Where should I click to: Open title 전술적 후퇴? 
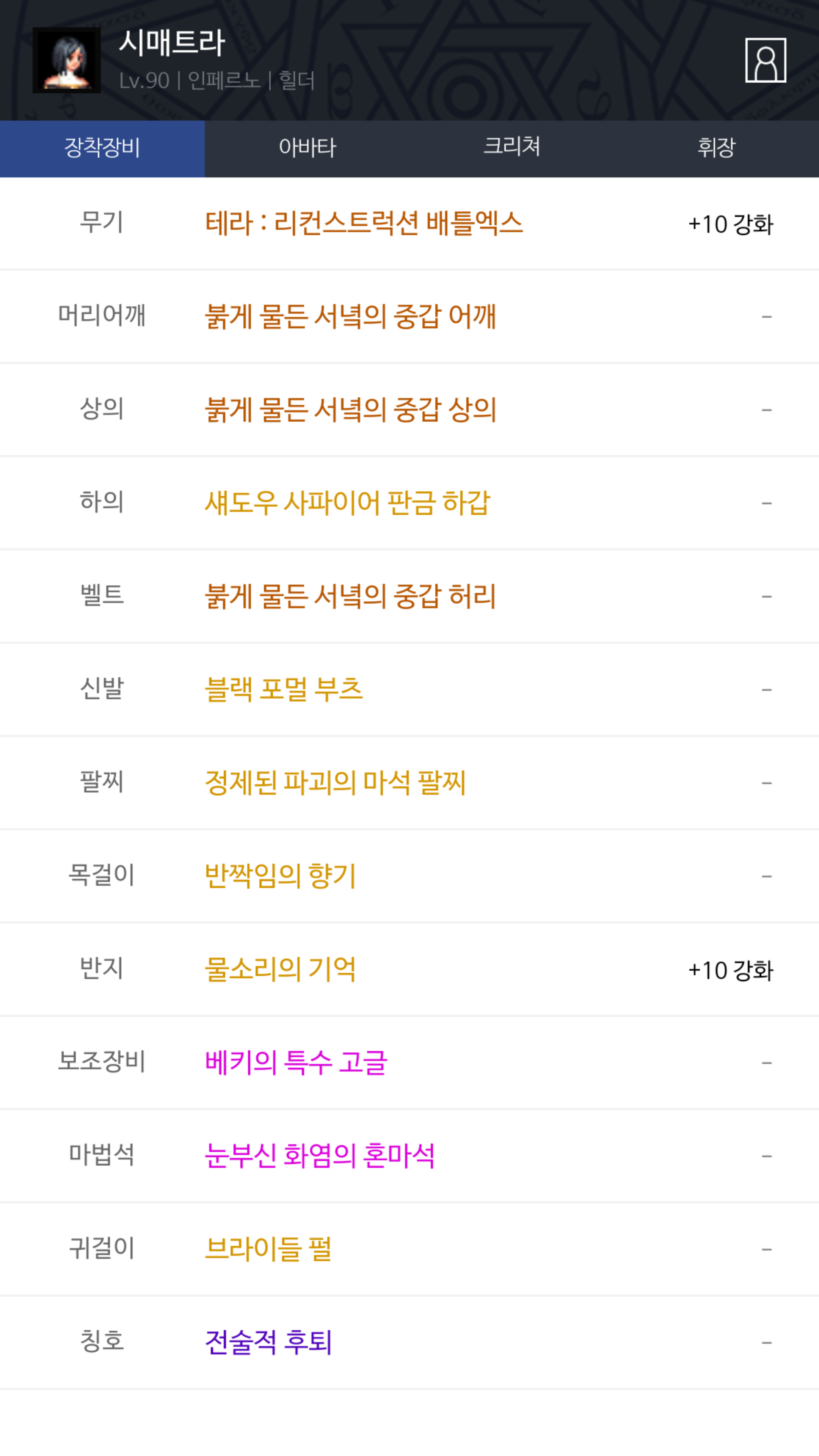268,1342
